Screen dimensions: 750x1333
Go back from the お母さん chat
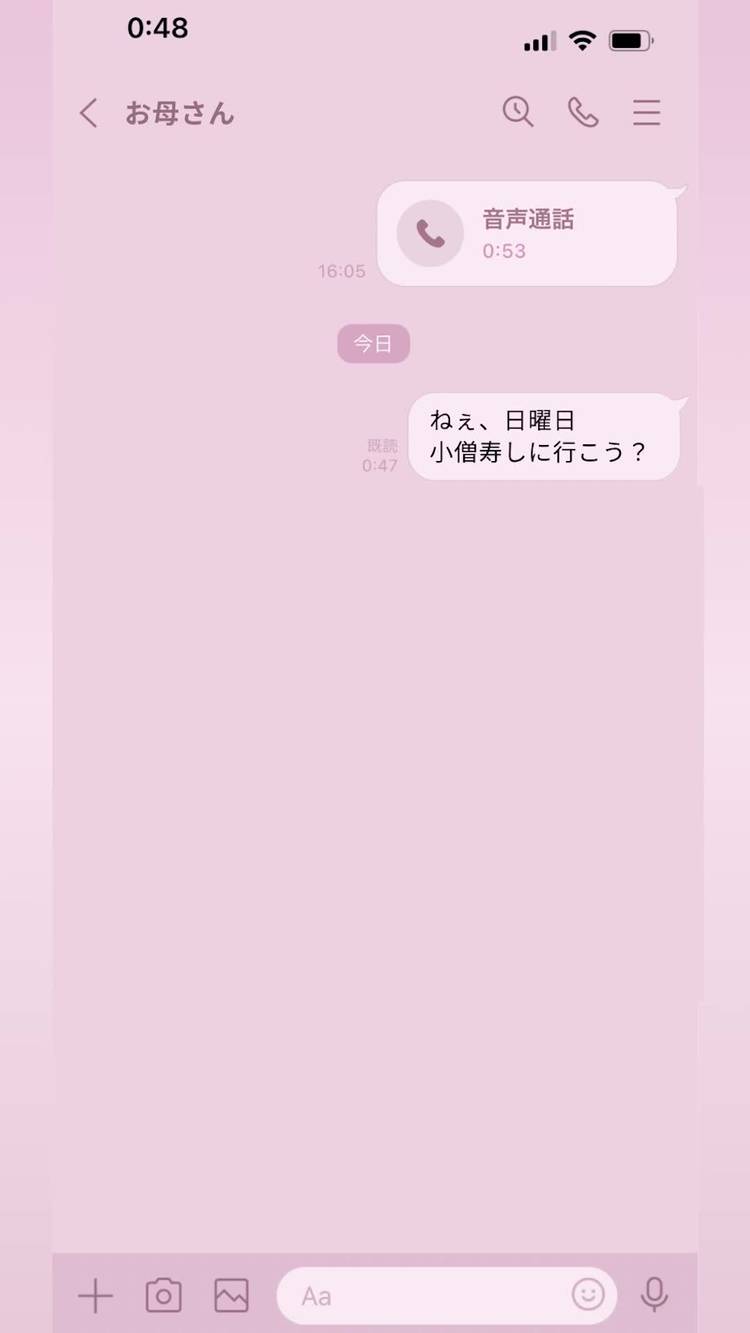click(89, 113)
